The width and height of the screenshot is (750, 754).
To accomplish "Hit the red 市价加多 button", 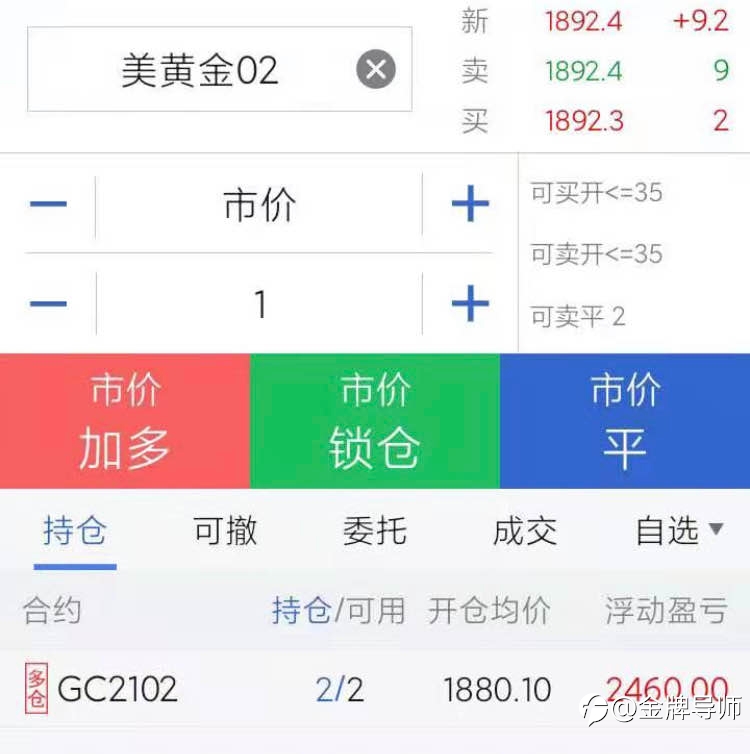I will tap(125, 421).
